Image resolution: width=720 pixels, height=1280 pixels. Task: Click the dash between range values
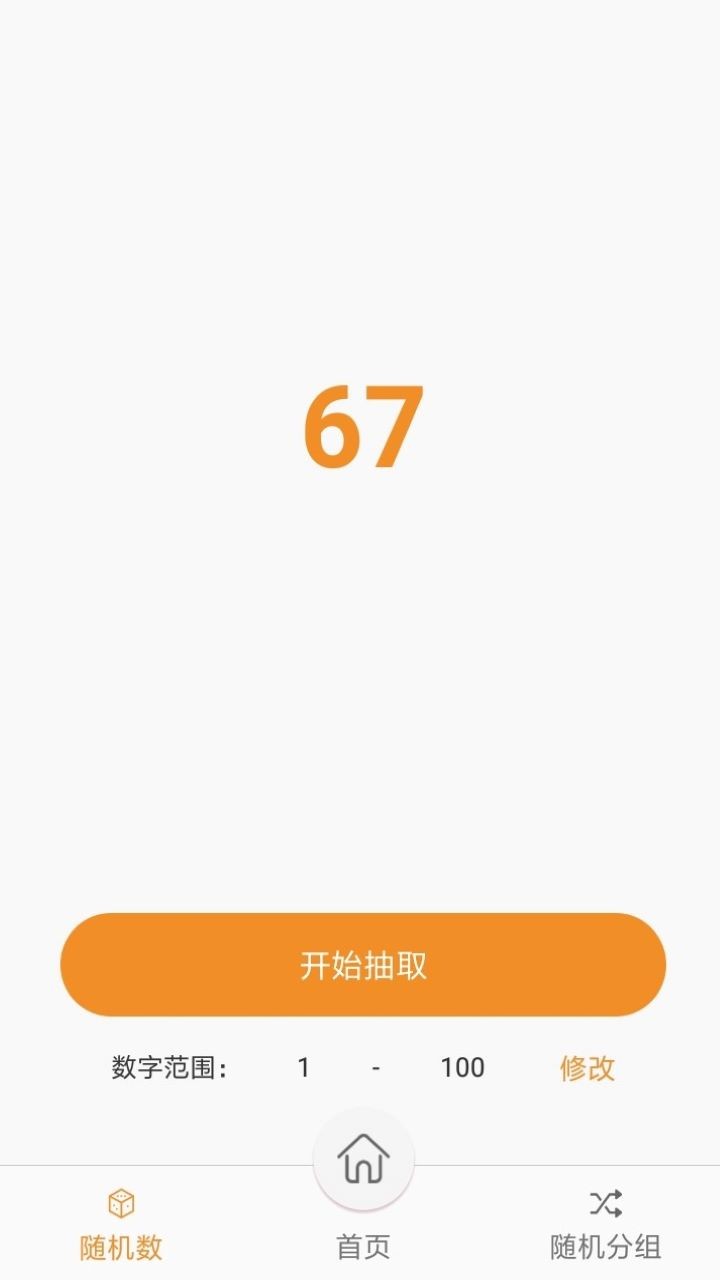(375, 1068)
